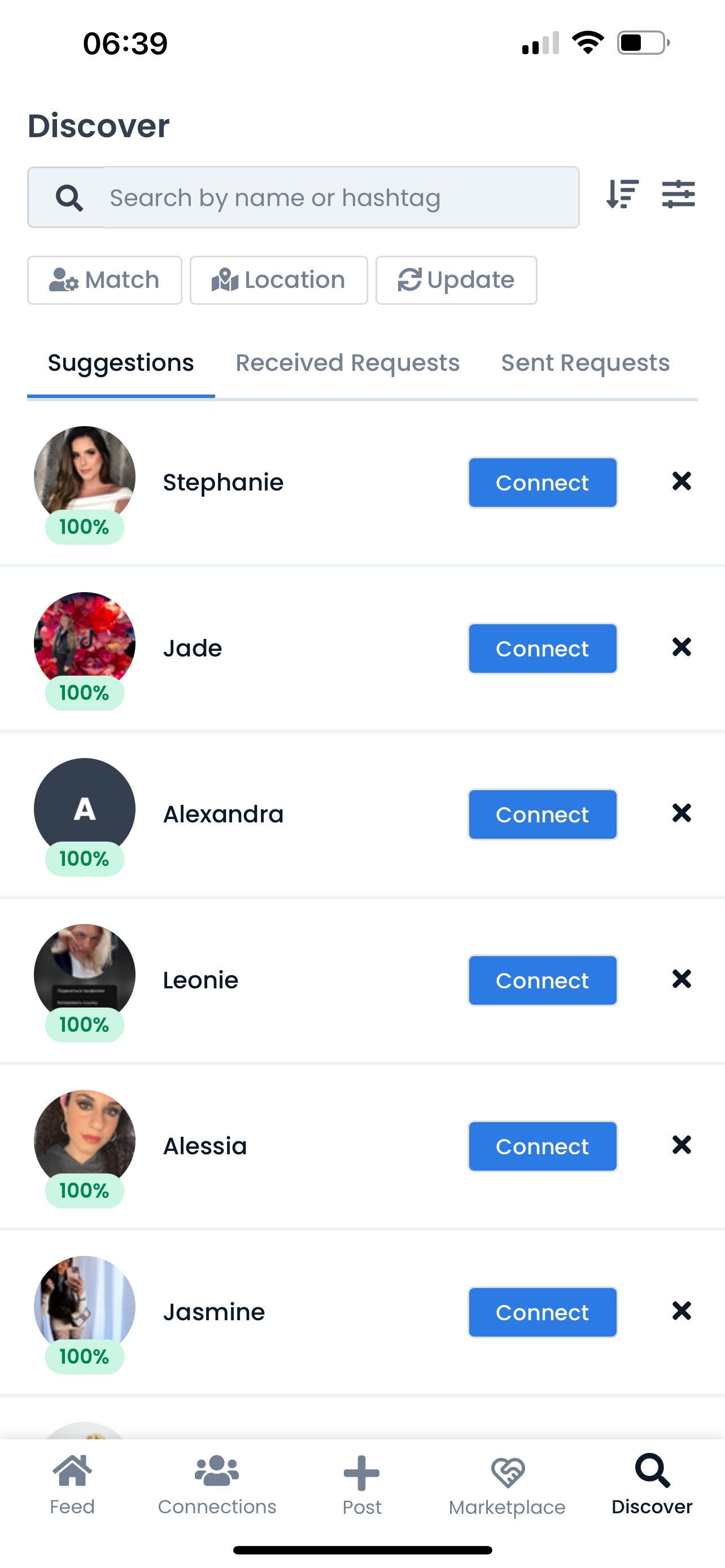Open the Location option

pyautogui.click(x=279, y=280)
